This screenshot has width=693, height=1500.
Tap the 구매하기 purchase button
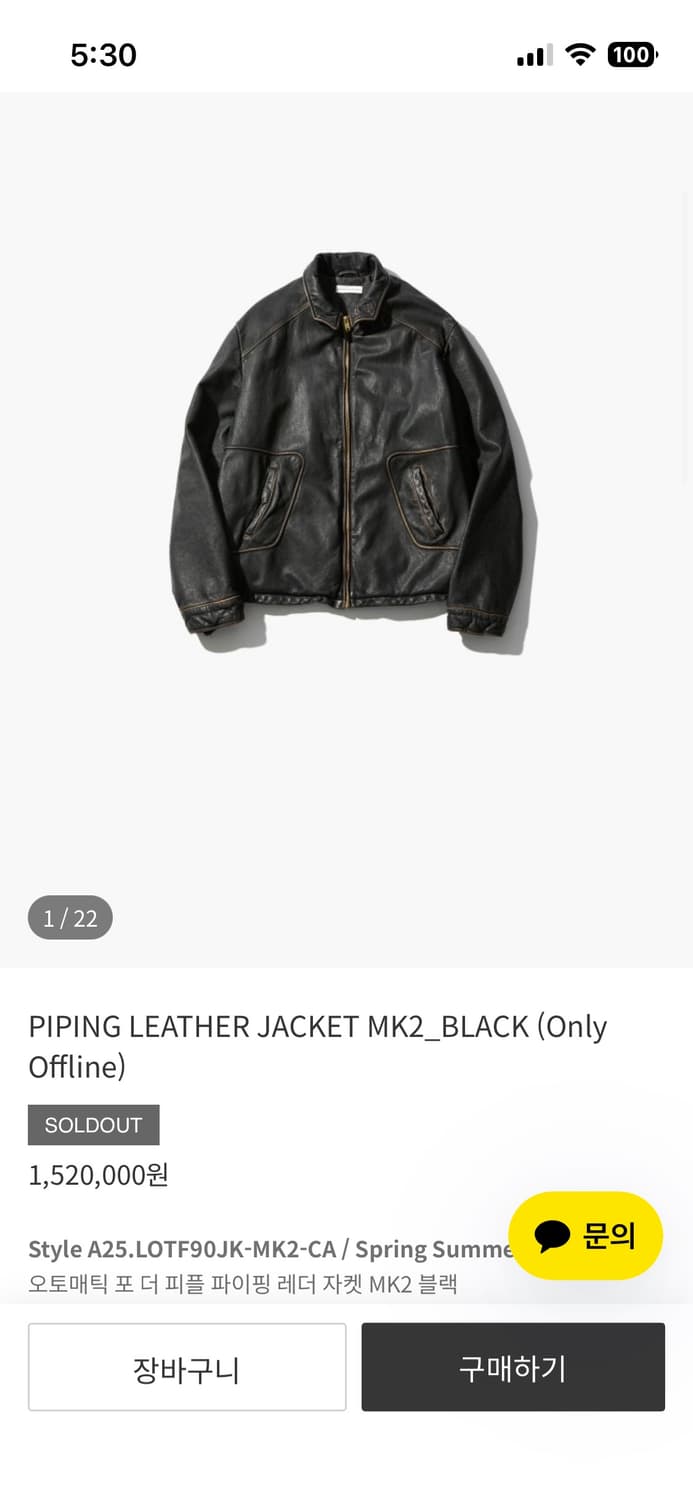point(513,1367)
